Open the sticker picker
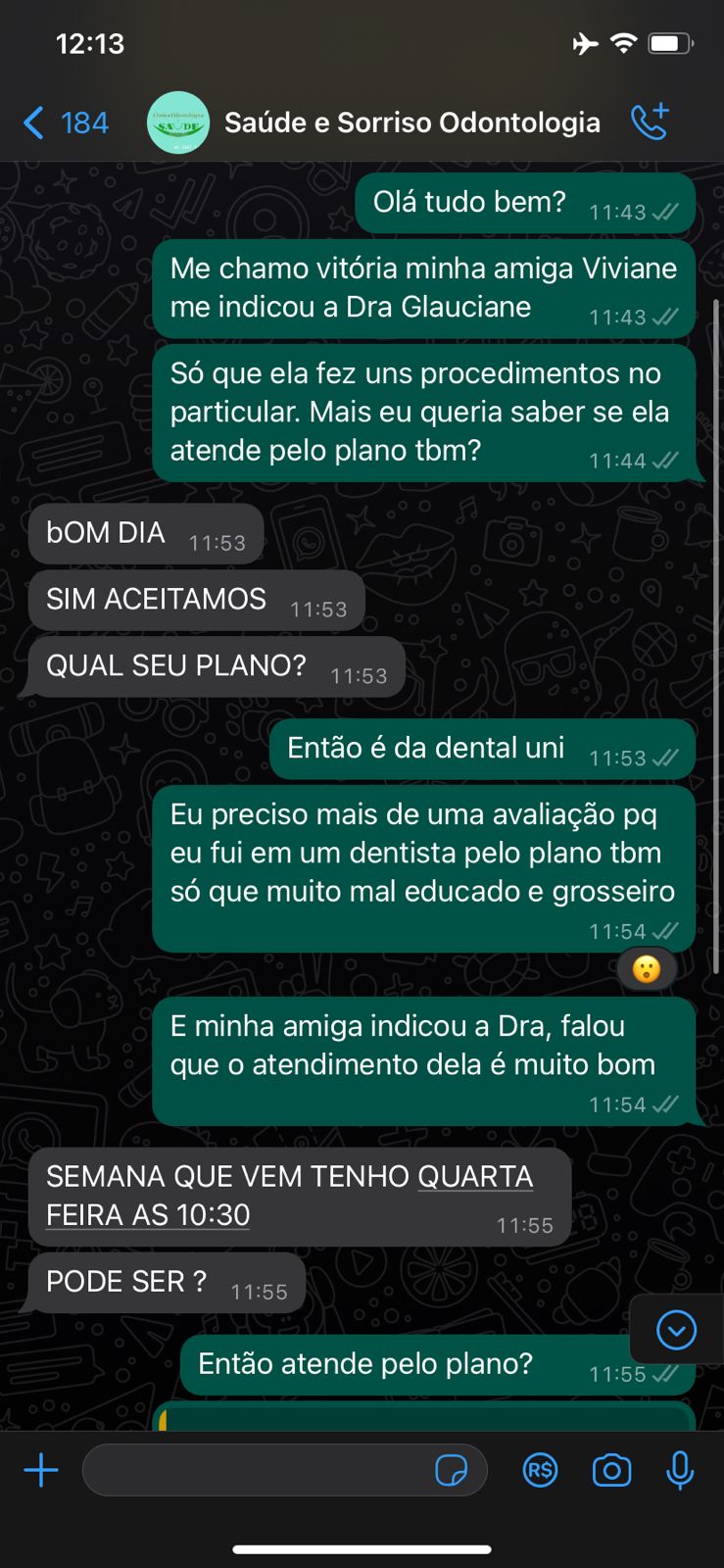This screenshot has height=1568, width=724. (x=451, y=1470)
